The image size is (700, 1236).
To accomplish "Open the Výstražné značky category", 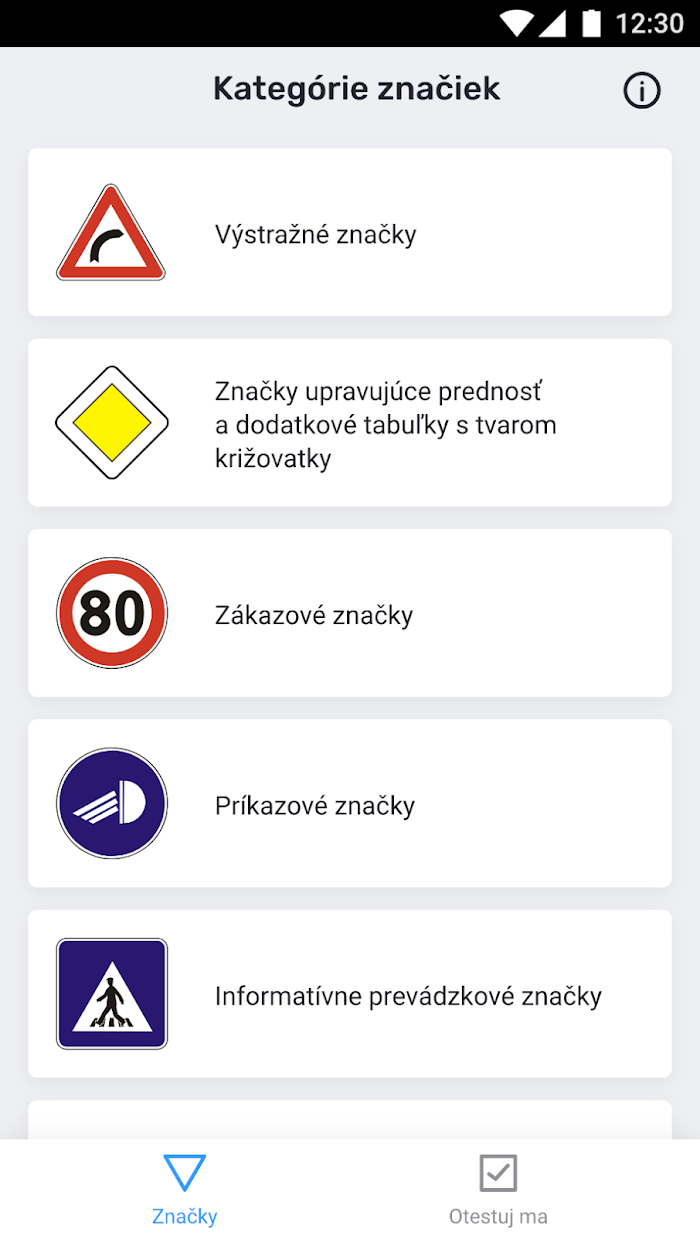I will pos(350,233).
